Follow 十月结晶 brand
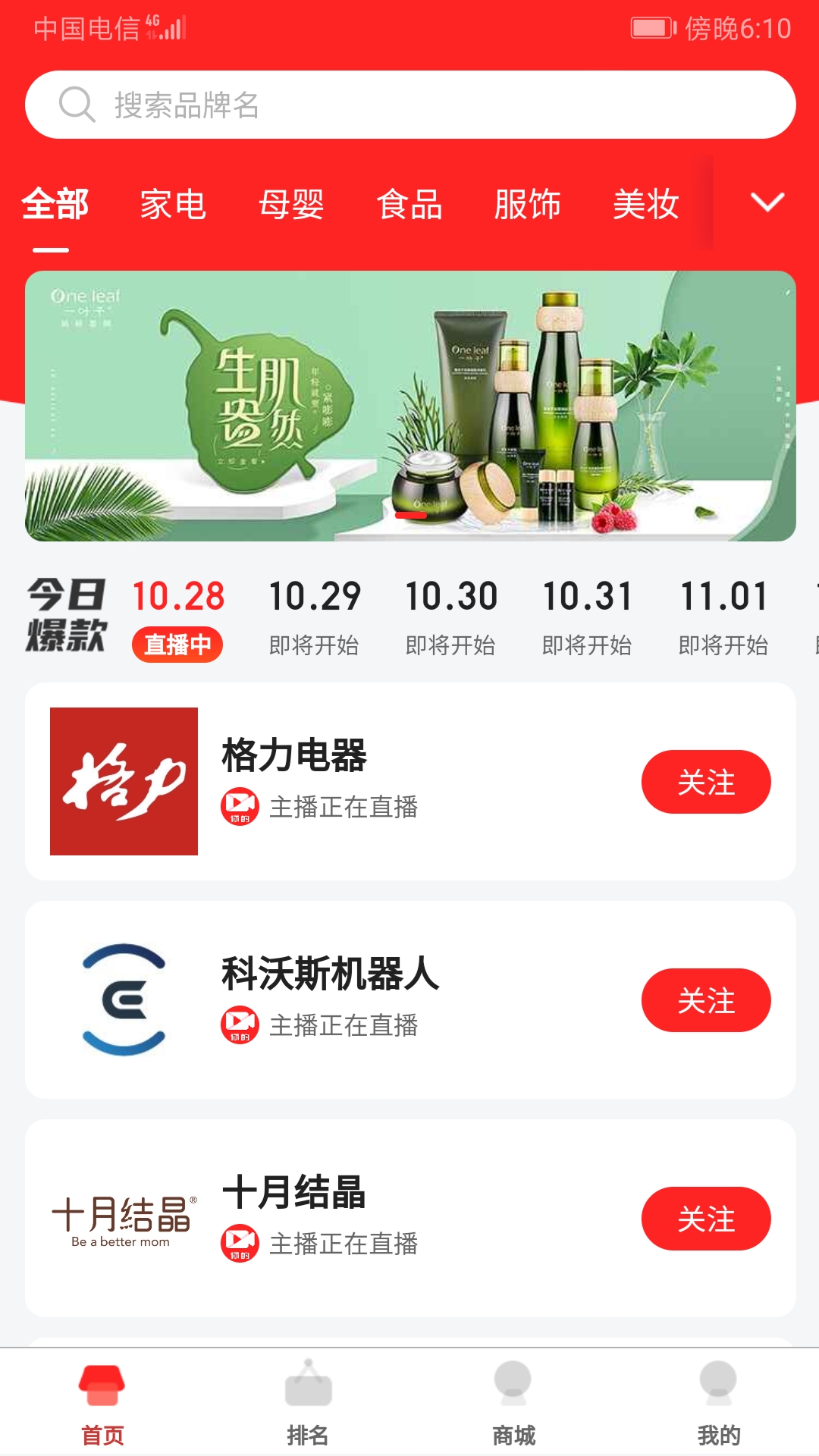 pos(706,1219)
